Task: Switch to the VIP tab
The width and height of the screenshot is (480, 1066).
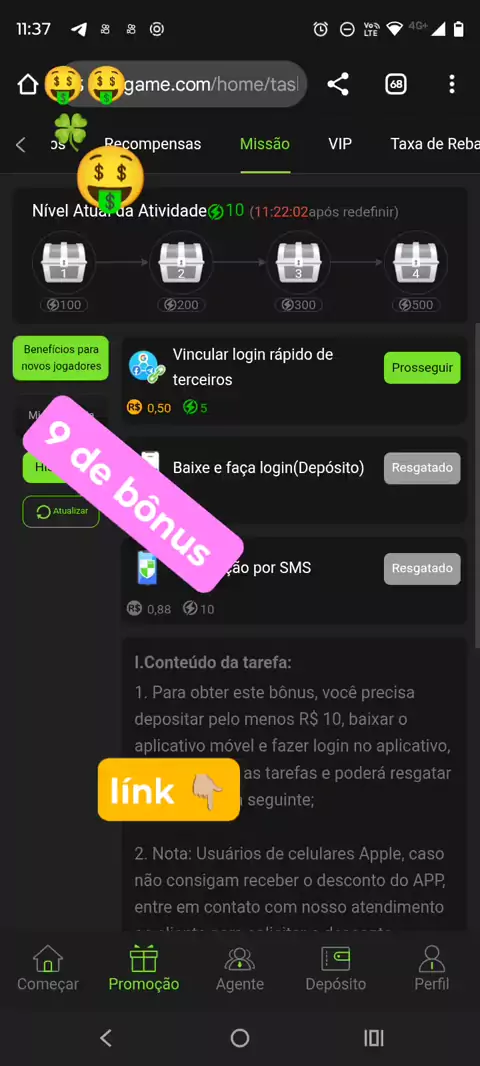Action: click(x=339, y=144)
